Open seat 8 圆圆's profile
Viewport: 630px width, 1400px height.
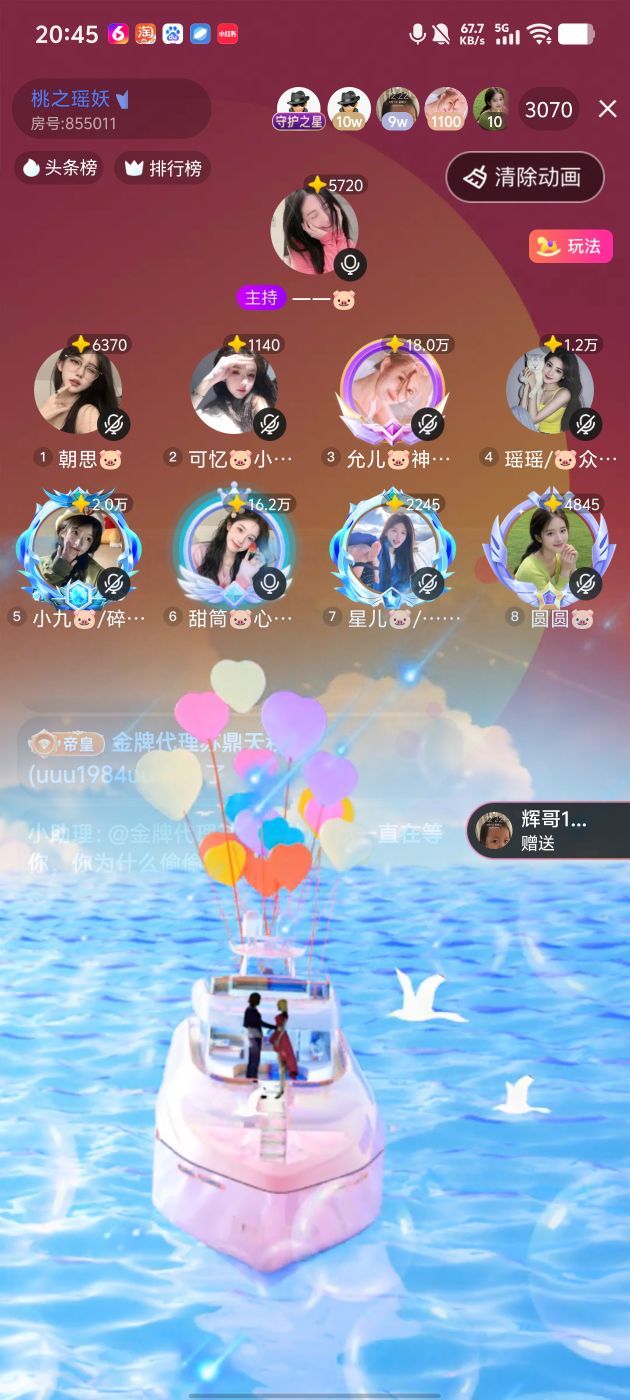[x=549, y=551]
